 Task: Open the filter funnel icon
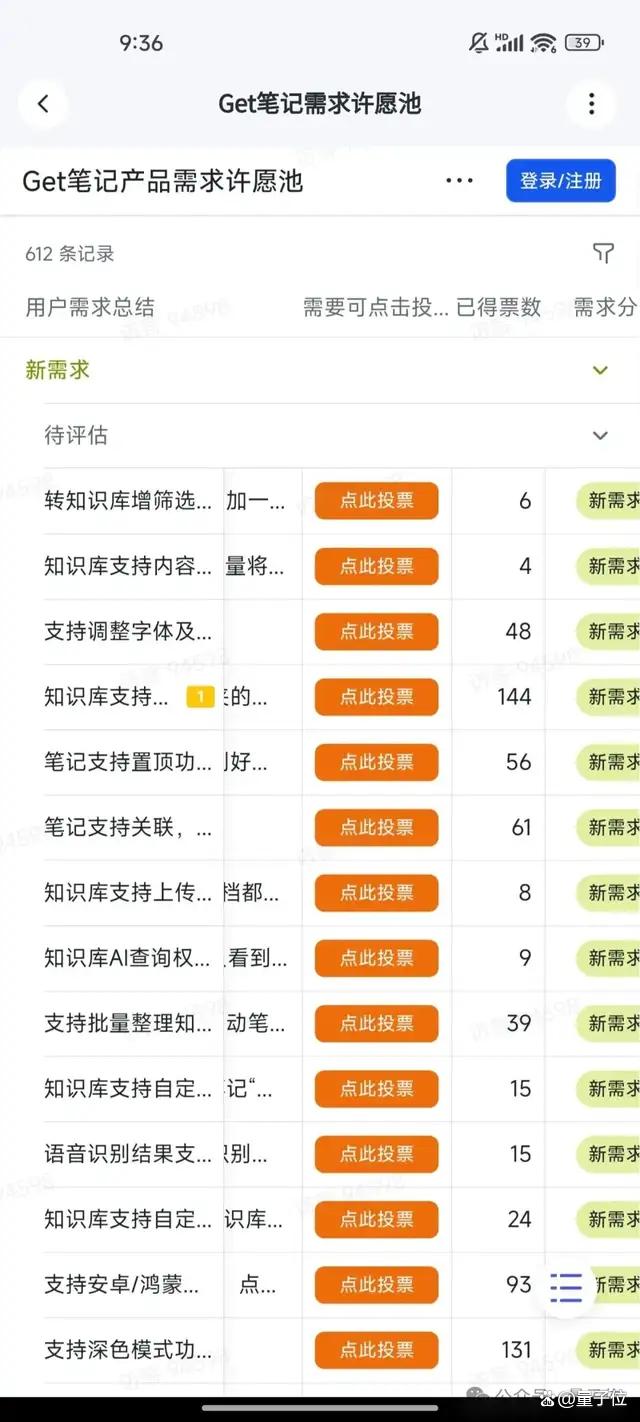(603, 254)
